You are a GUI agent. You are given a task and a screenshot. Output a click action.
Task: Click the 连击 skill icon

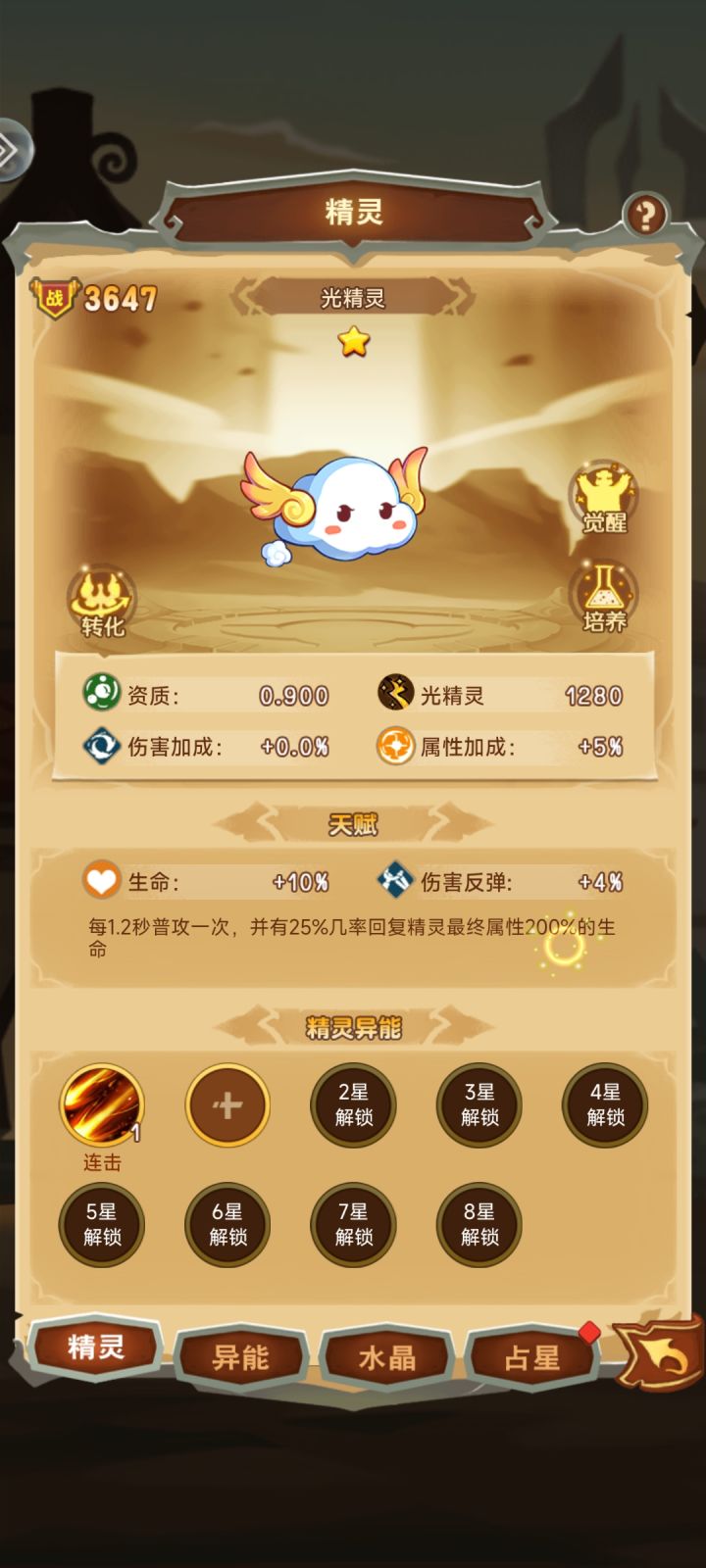point(102,1103)
